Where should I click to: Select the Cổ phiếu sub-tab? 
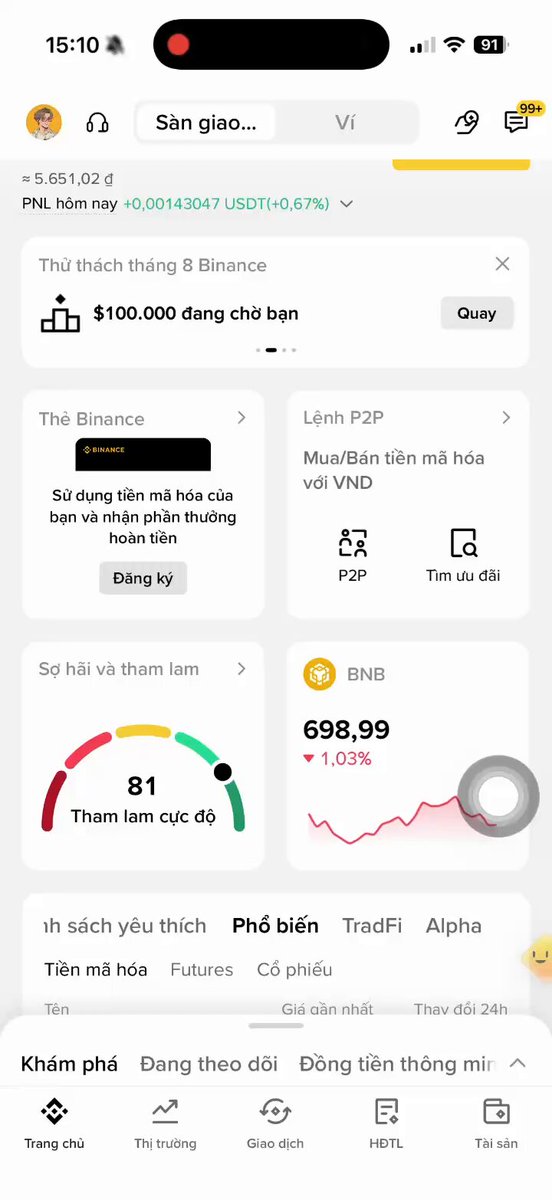295,970
